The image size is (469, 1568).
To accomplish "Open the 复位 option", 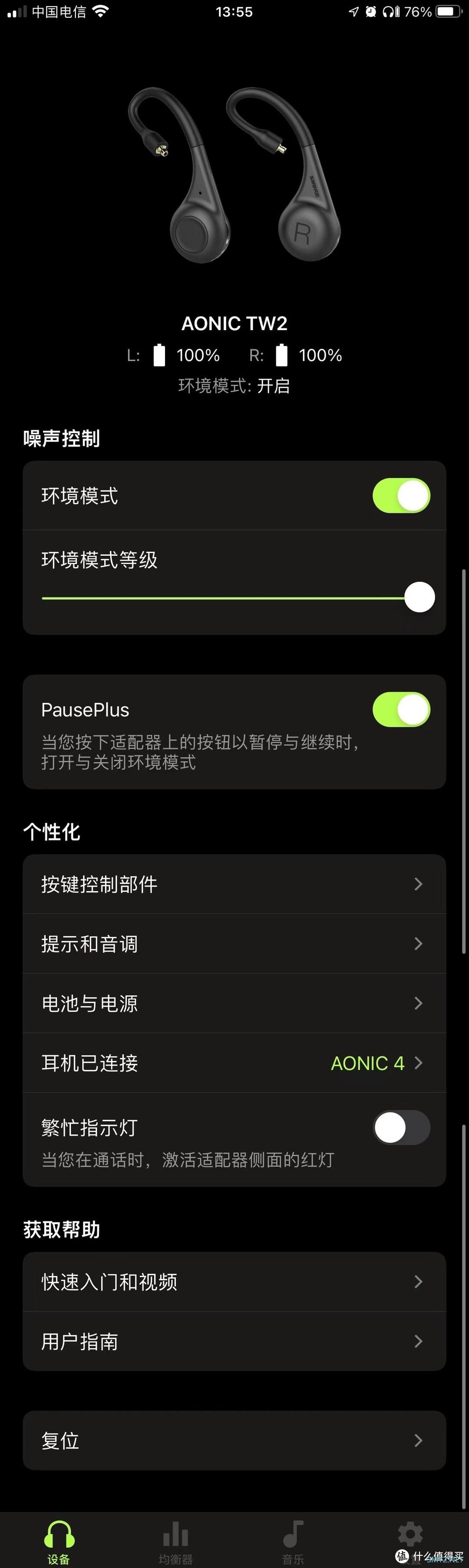I will (x=234, y=1440).
